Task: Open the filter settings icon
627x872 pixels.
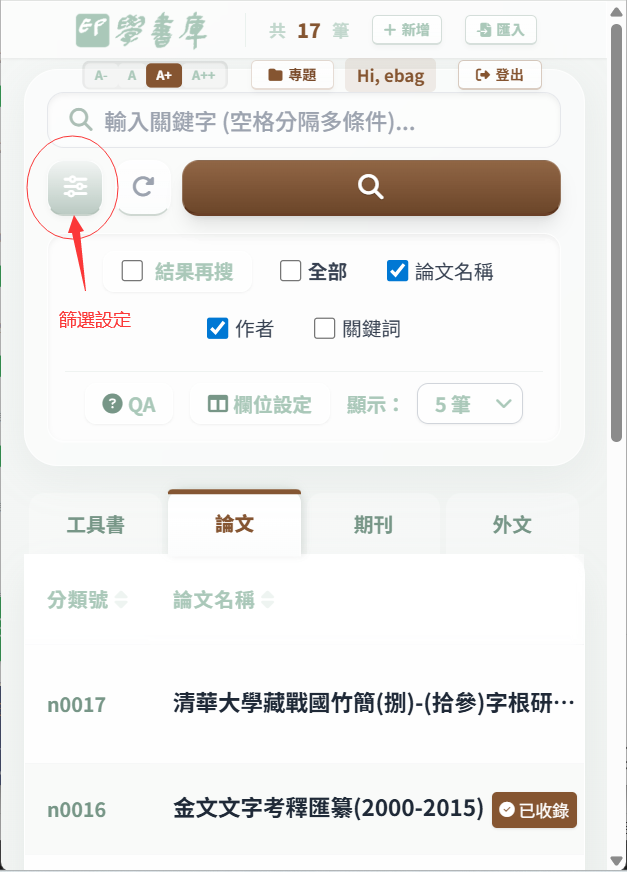Action: (75, 187)
